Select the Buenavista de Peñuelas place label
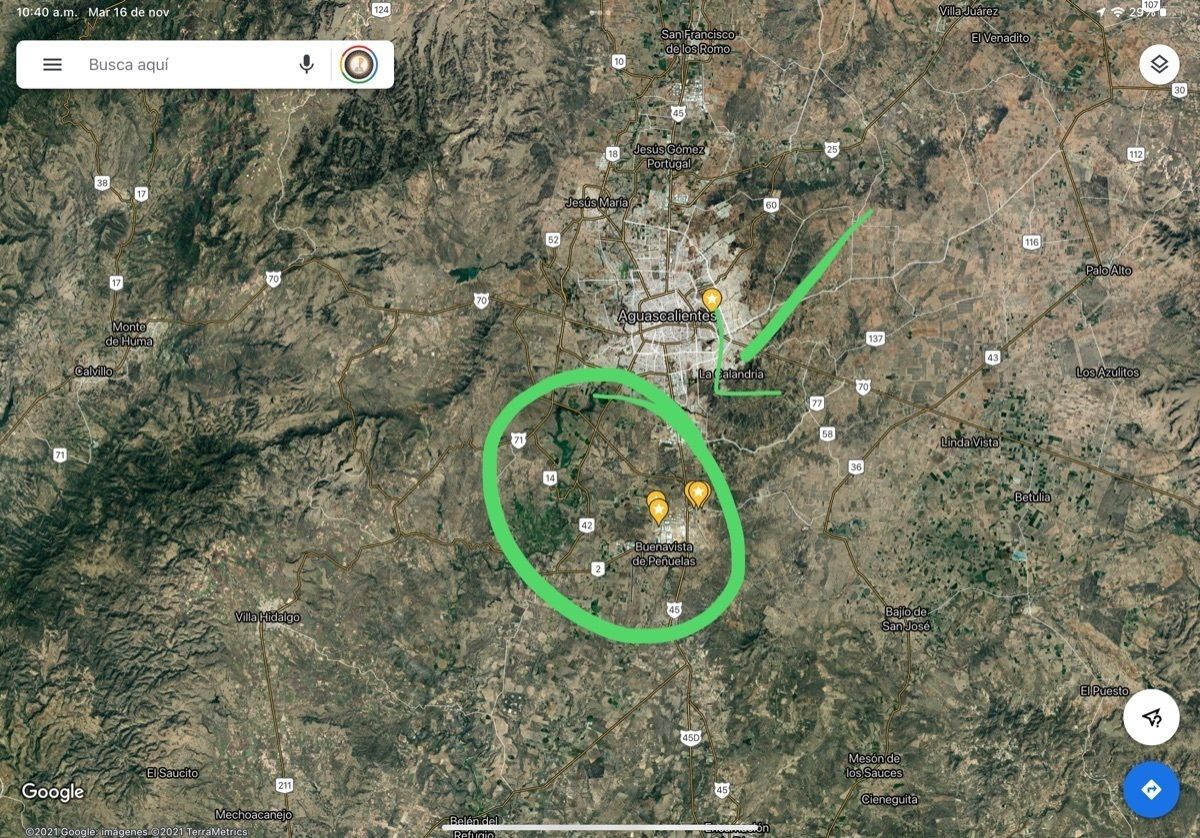The height and width of the screenshot is (838, 1200). pos(664,554)
